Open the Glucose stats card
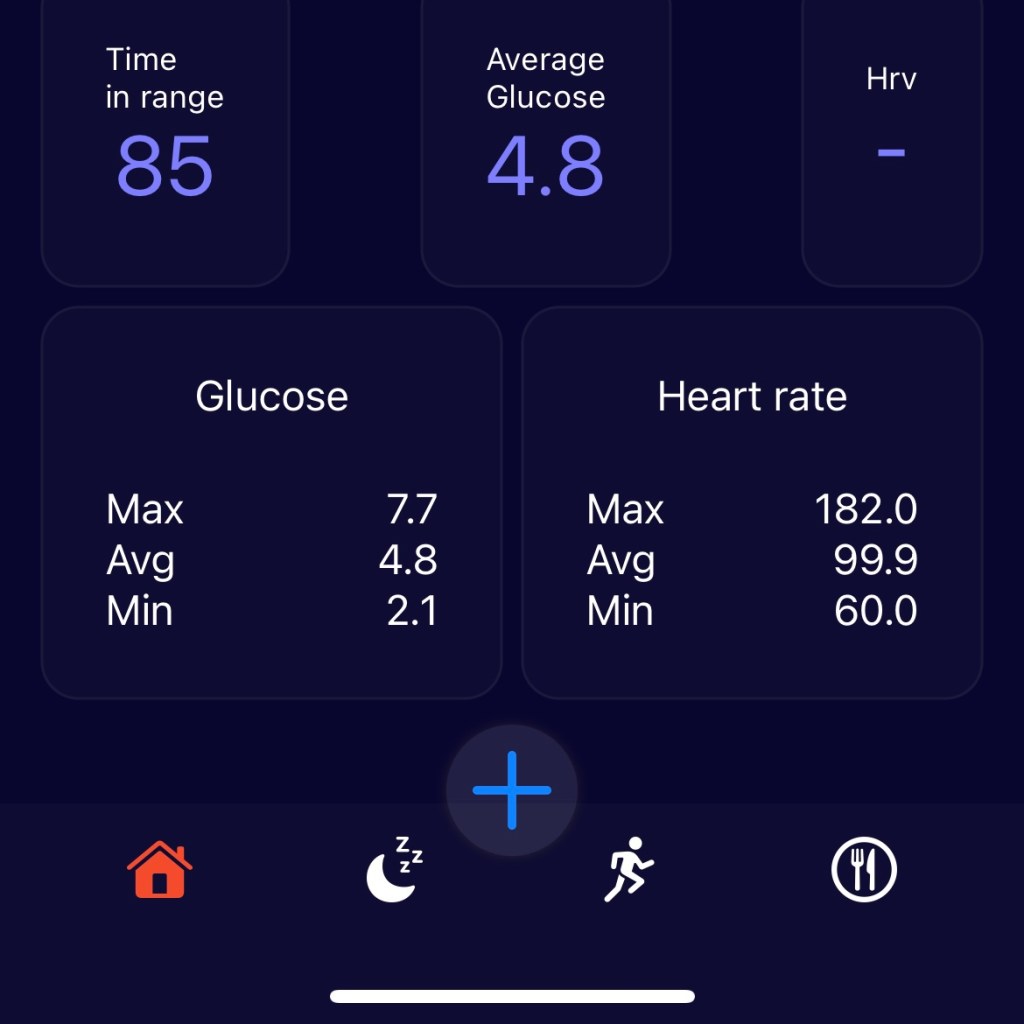 click(x=271, y=502)
